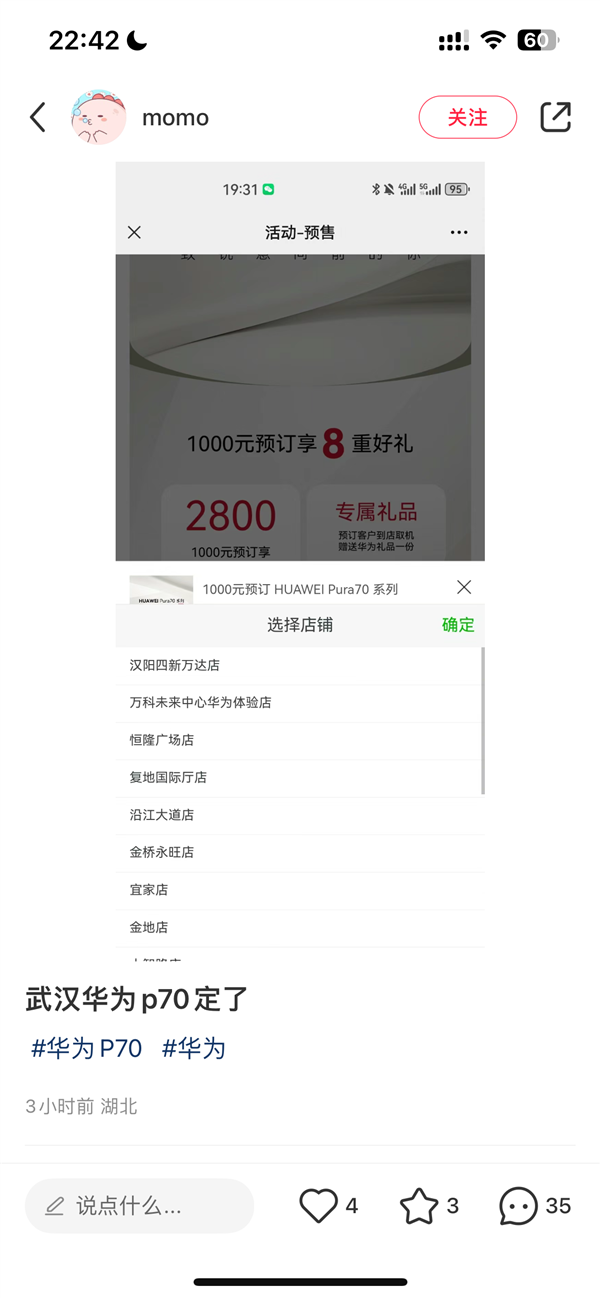Share this post
The image size is (600, 1298).
point(555,117)
